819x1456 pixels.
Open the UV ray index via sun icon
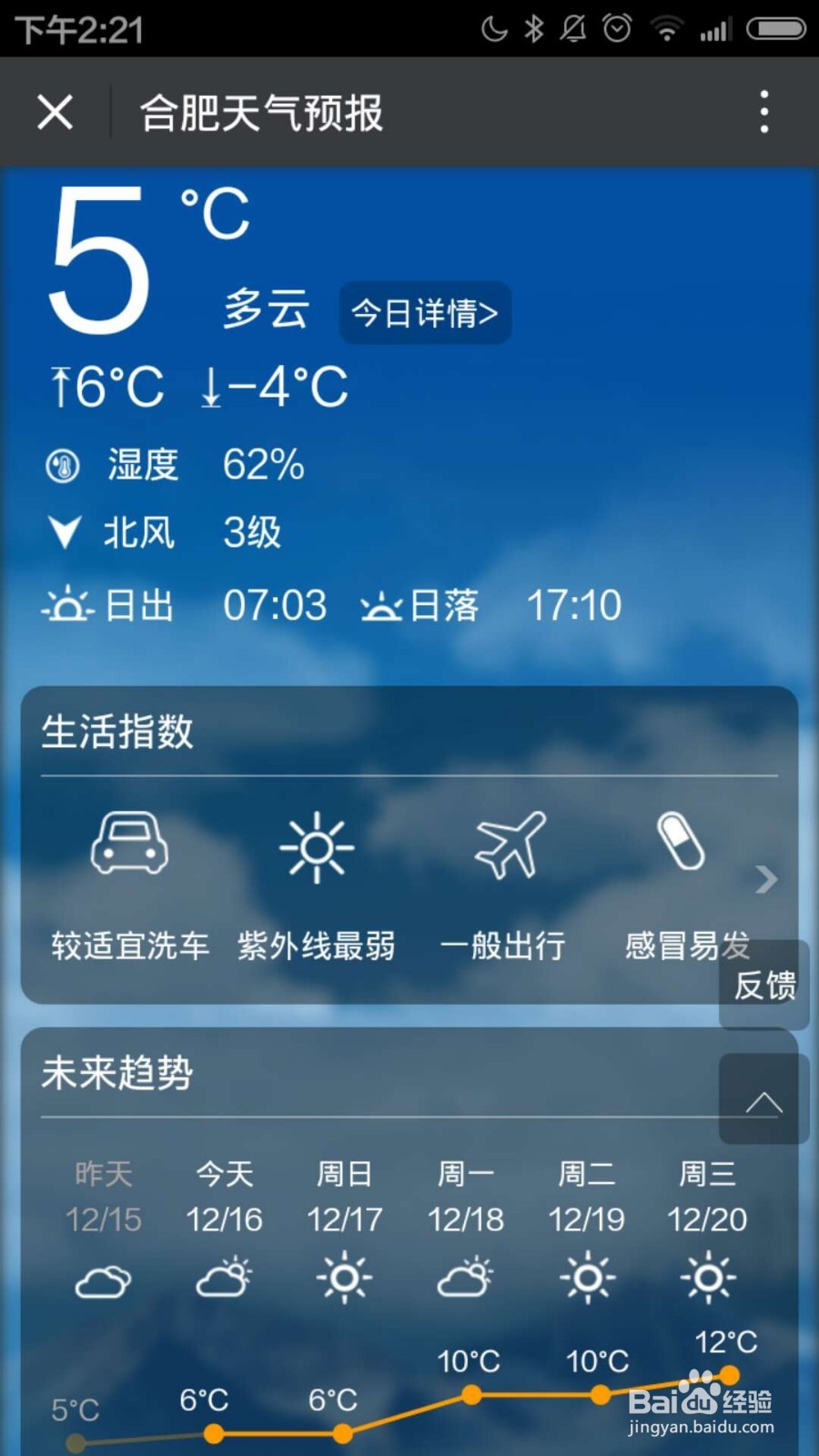coord(316,846)
